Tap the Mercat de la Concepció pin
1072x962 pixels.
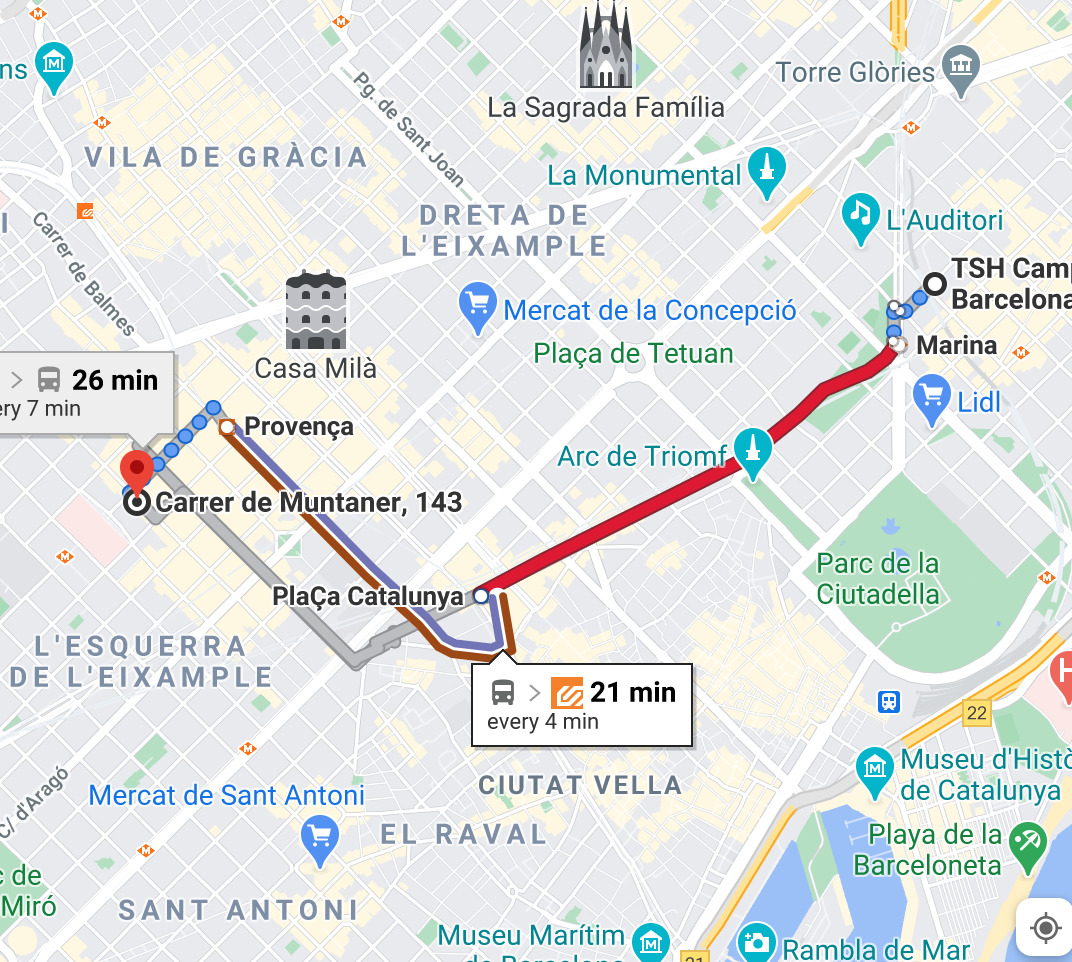pyautogui.click(x=478, y=309)
